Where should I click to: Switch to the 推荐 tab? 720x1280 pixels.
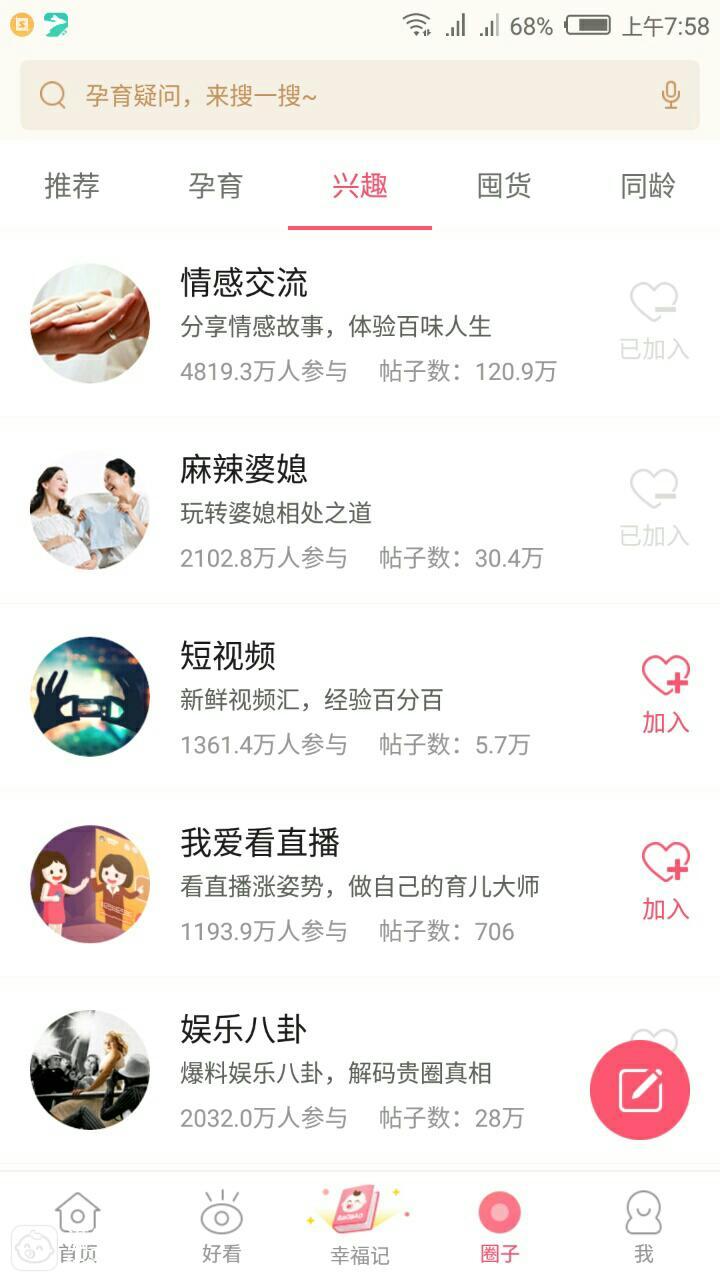pyautogui.click(x=72, y=186)
